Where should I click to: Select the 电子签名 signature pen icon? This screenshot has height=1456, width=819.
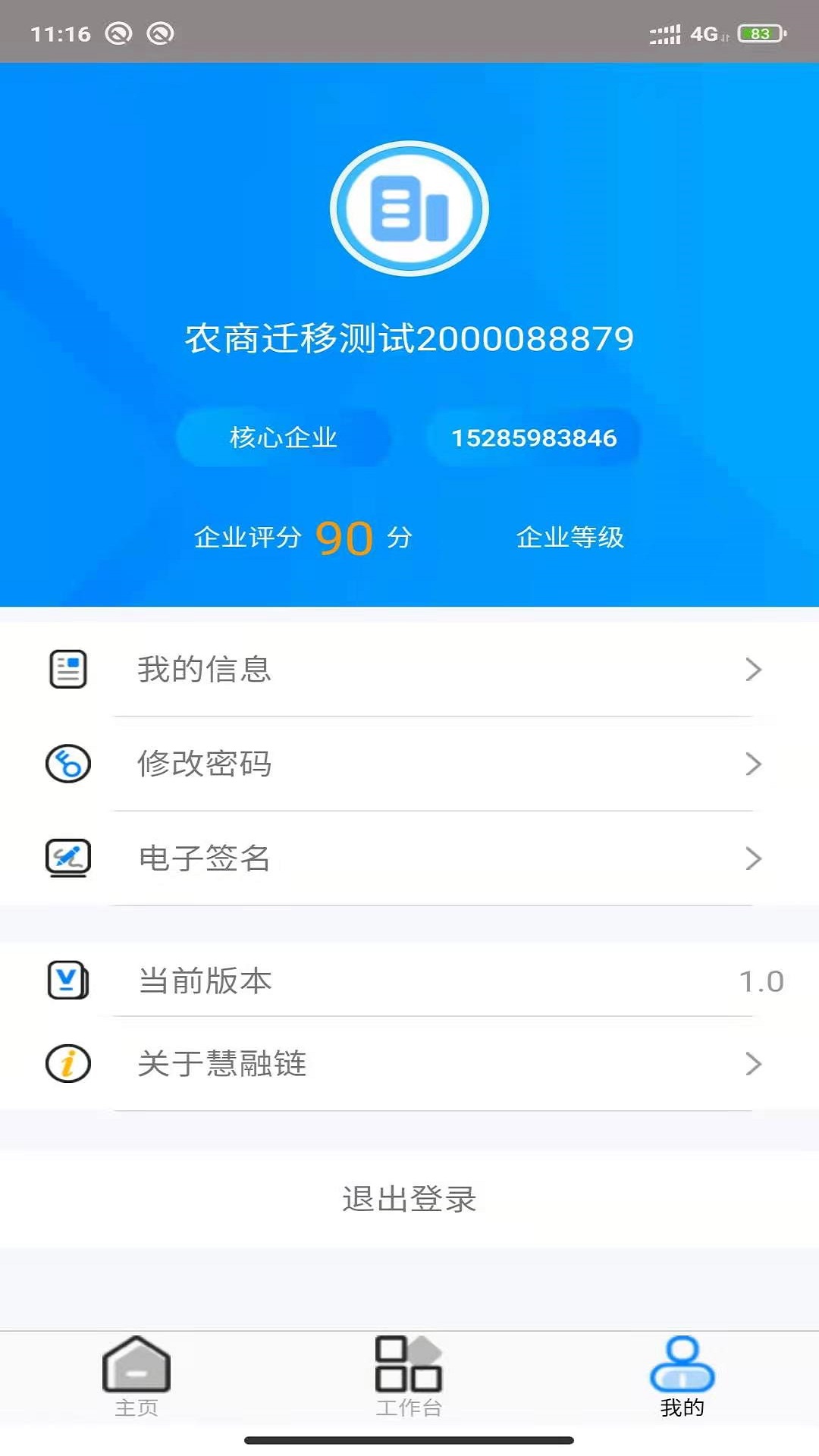tap(67, 858)
